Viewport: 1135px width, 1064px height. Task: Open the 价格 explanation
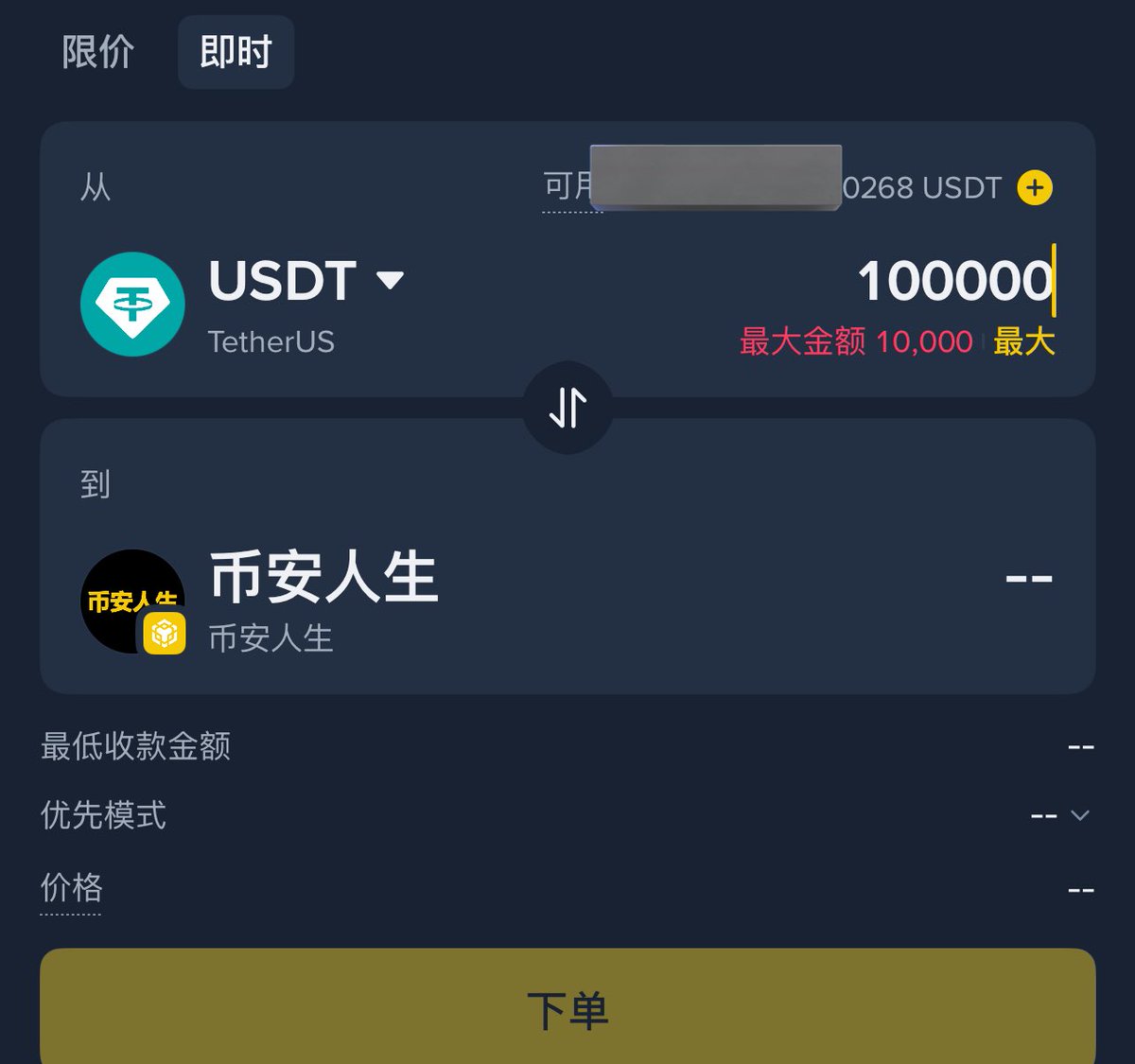pyautogui.click(x=71, y=888)
